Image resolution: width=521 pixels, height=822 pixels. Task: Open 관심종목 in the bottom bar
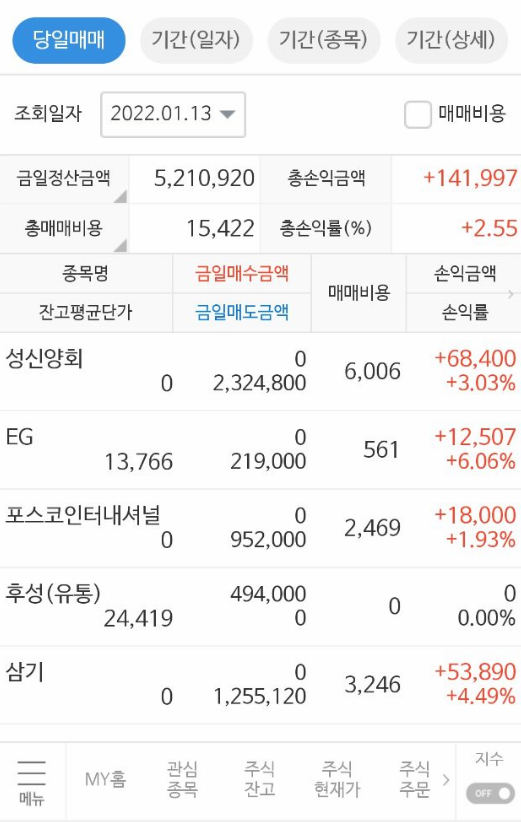tap(182, 780)
